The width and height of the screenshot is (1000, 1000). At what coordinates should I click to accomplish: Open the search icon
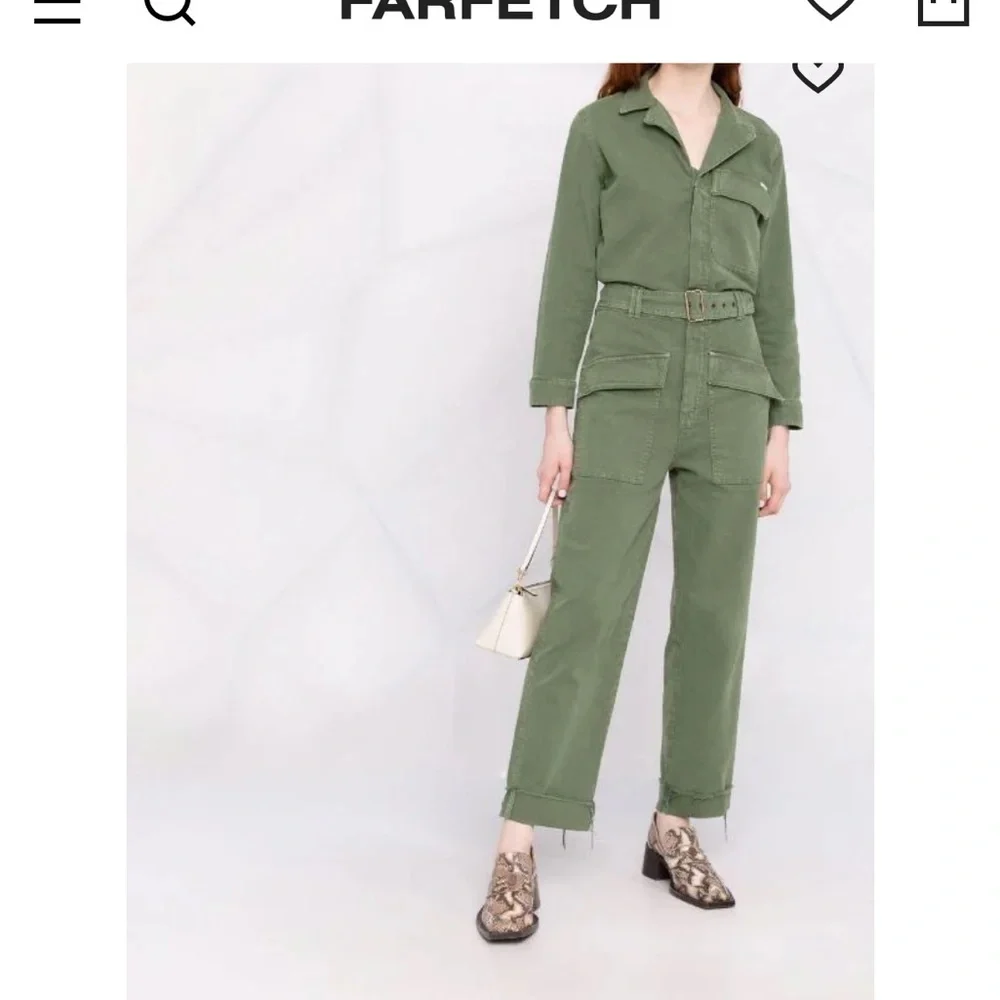tap(168, 10)
